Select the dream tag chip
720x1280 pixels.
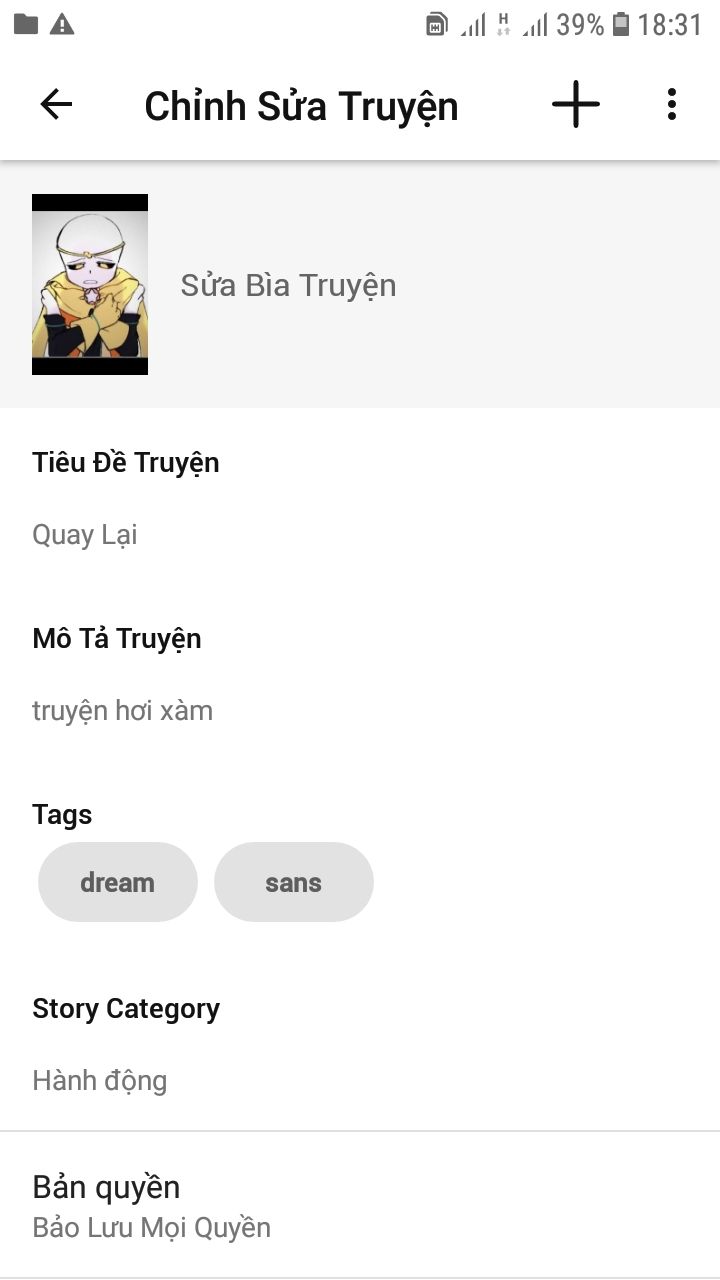(x=118, y=882)
